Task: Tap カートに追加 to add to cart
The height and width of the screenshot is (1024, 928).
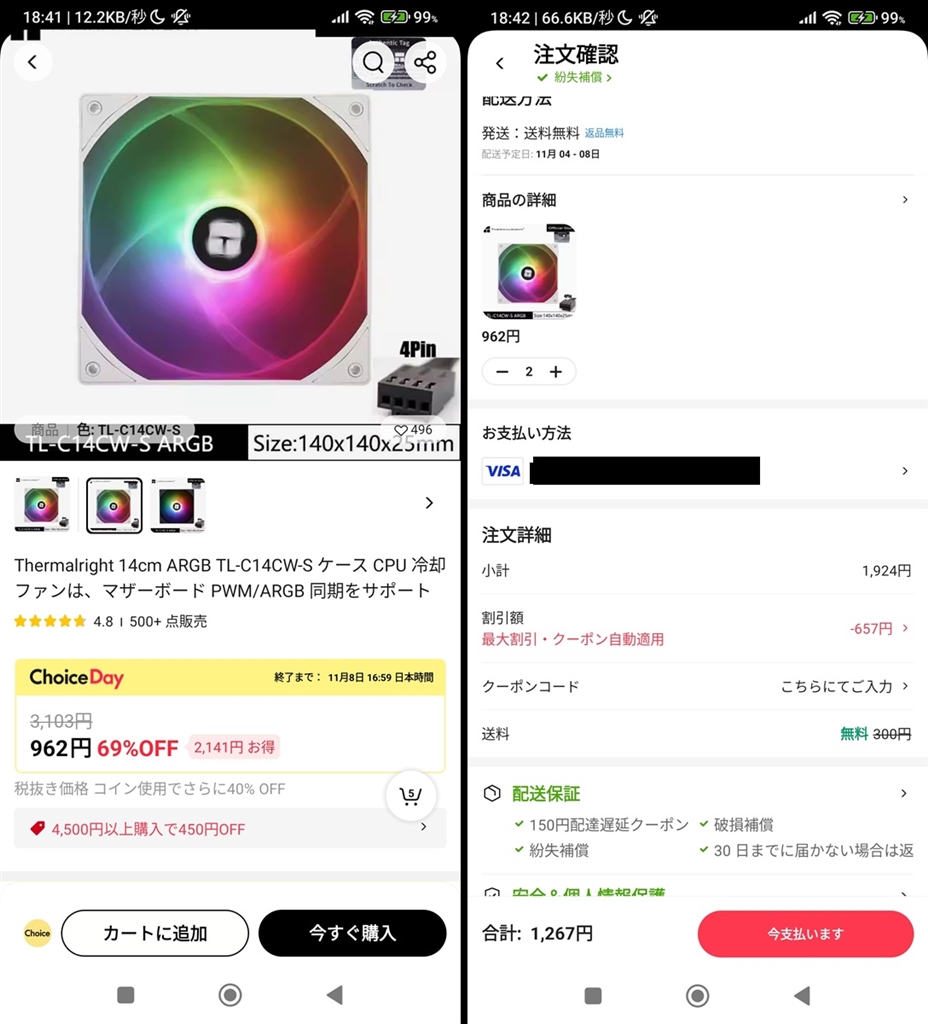Action: click(x=155, y=933)
